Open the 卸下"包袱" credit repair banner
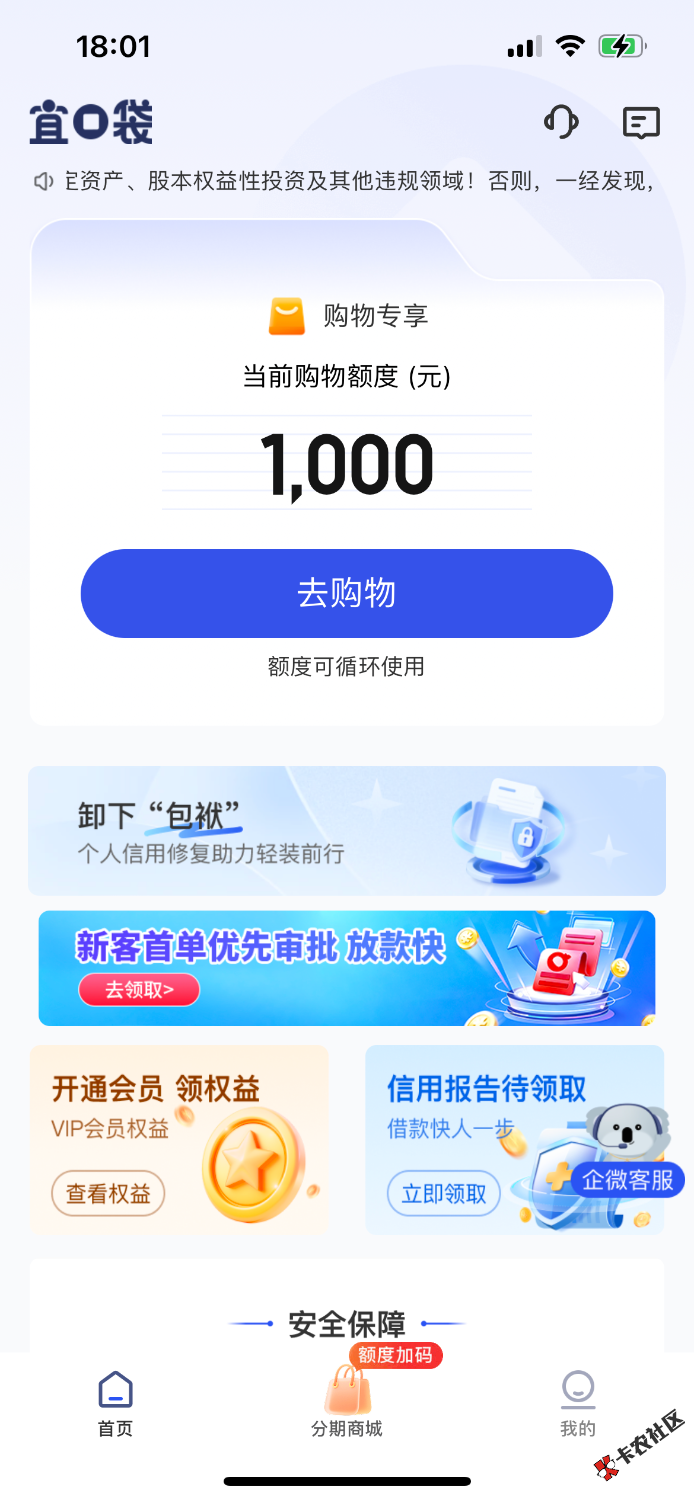The height and width of the screenshot is (1500, 694). [346, 830]
